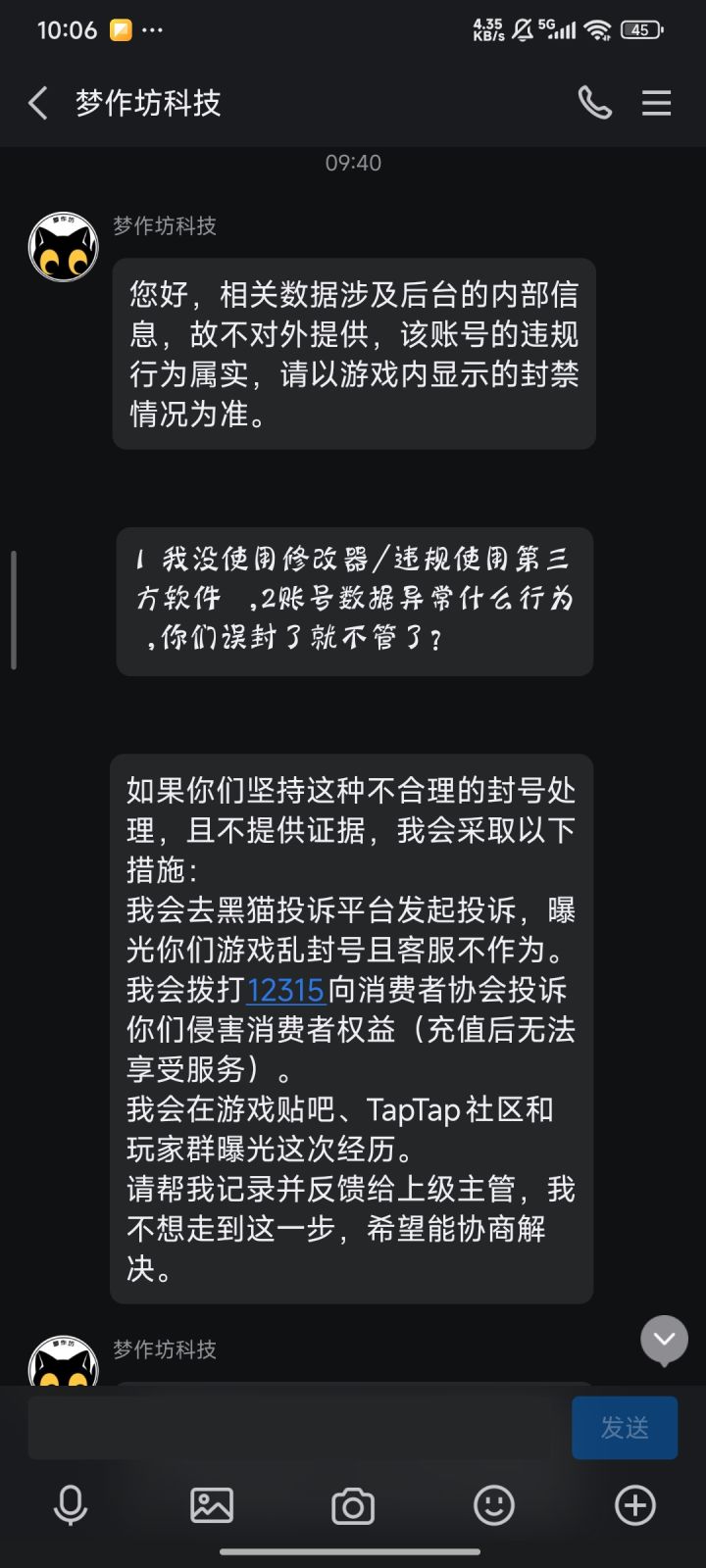Image resolution: width=706 pixels, height=1568 pixels.
Task: Open the photo gallery picker icon
Action: 212,1505
